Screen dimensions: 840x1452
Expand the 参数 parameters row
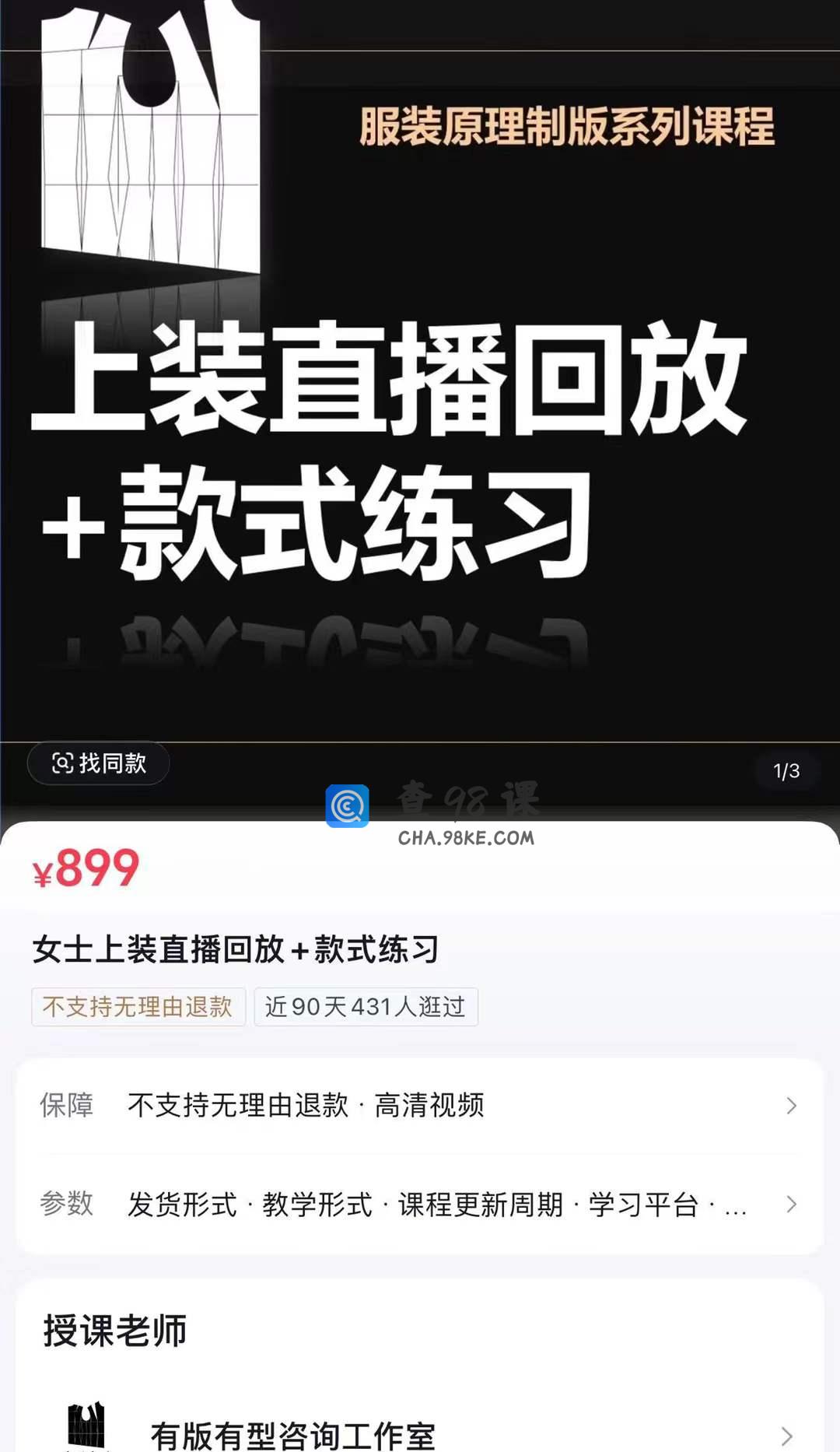click(x=419, y=1205)
